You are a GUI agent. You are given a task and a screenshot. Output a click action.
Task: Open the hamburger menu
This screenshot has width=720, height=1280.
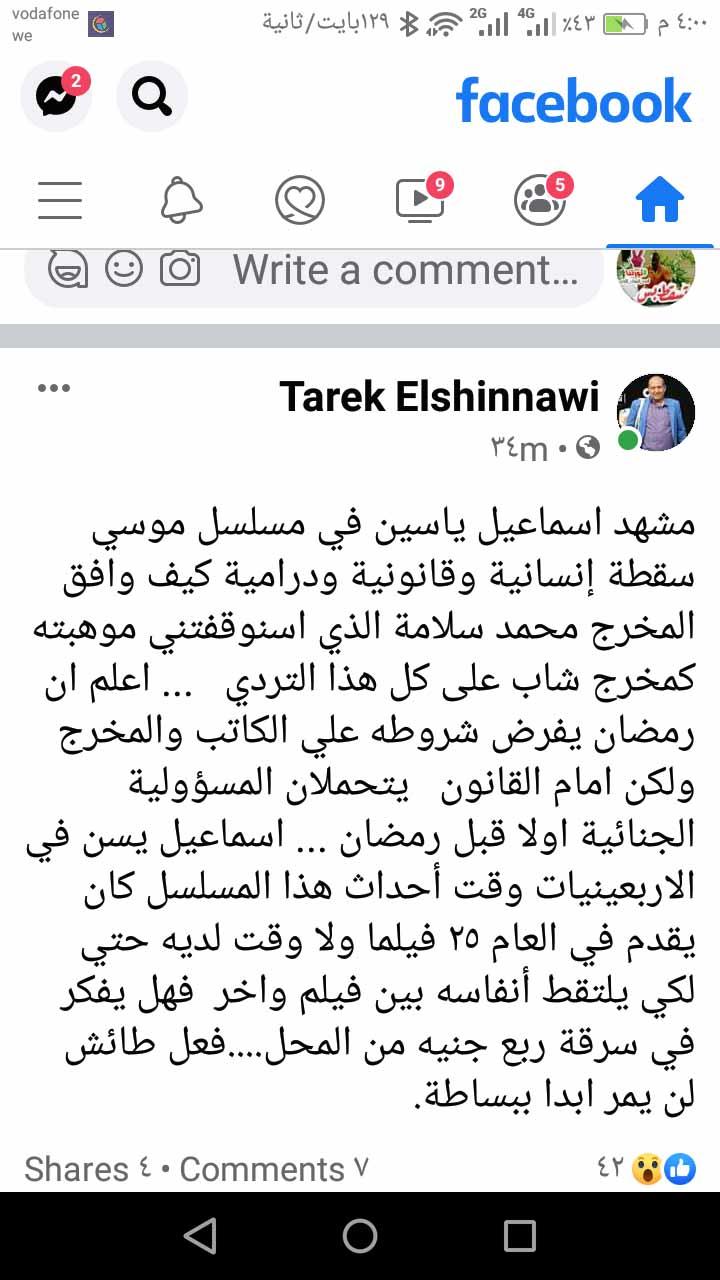pos(60,199)
